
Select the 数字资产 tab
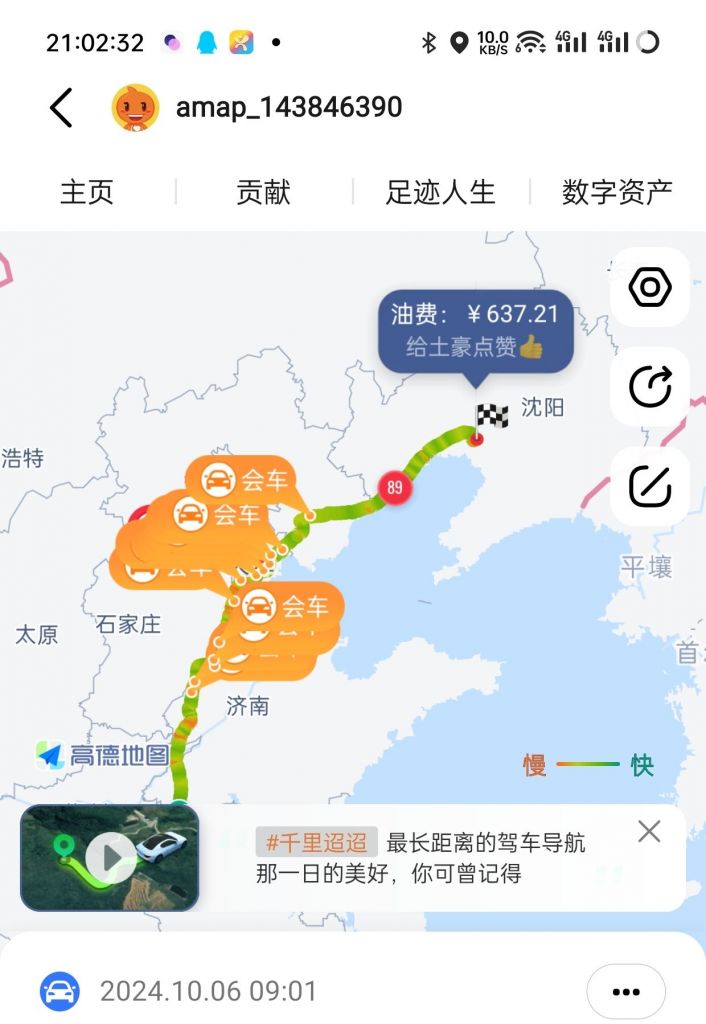pyautogui.click(x=617, y=192)
